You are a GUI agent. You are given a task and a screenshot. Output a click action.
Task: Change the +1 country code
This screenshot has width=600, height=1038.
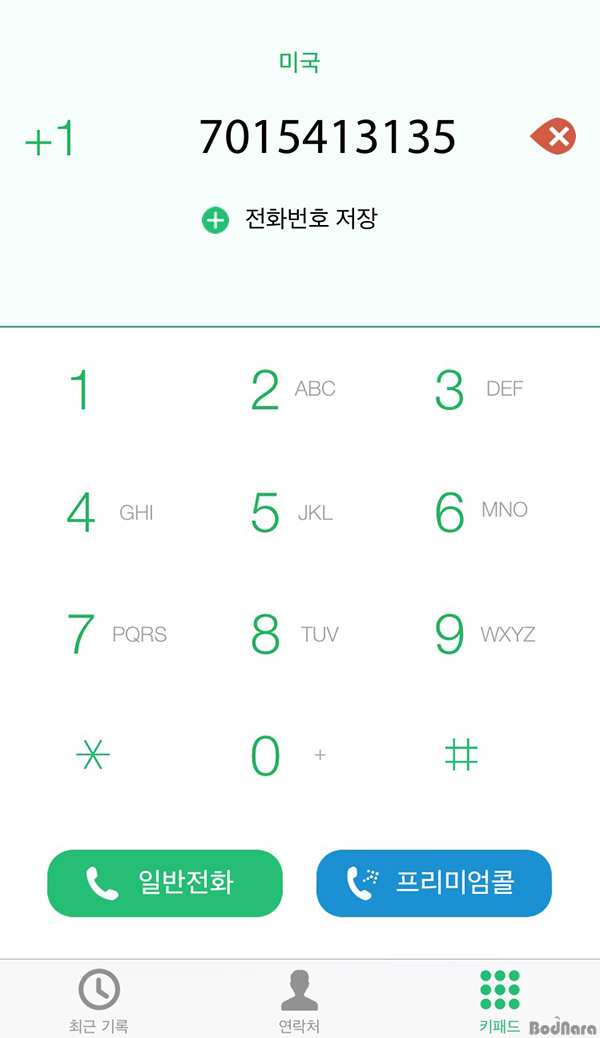[50, 139]
